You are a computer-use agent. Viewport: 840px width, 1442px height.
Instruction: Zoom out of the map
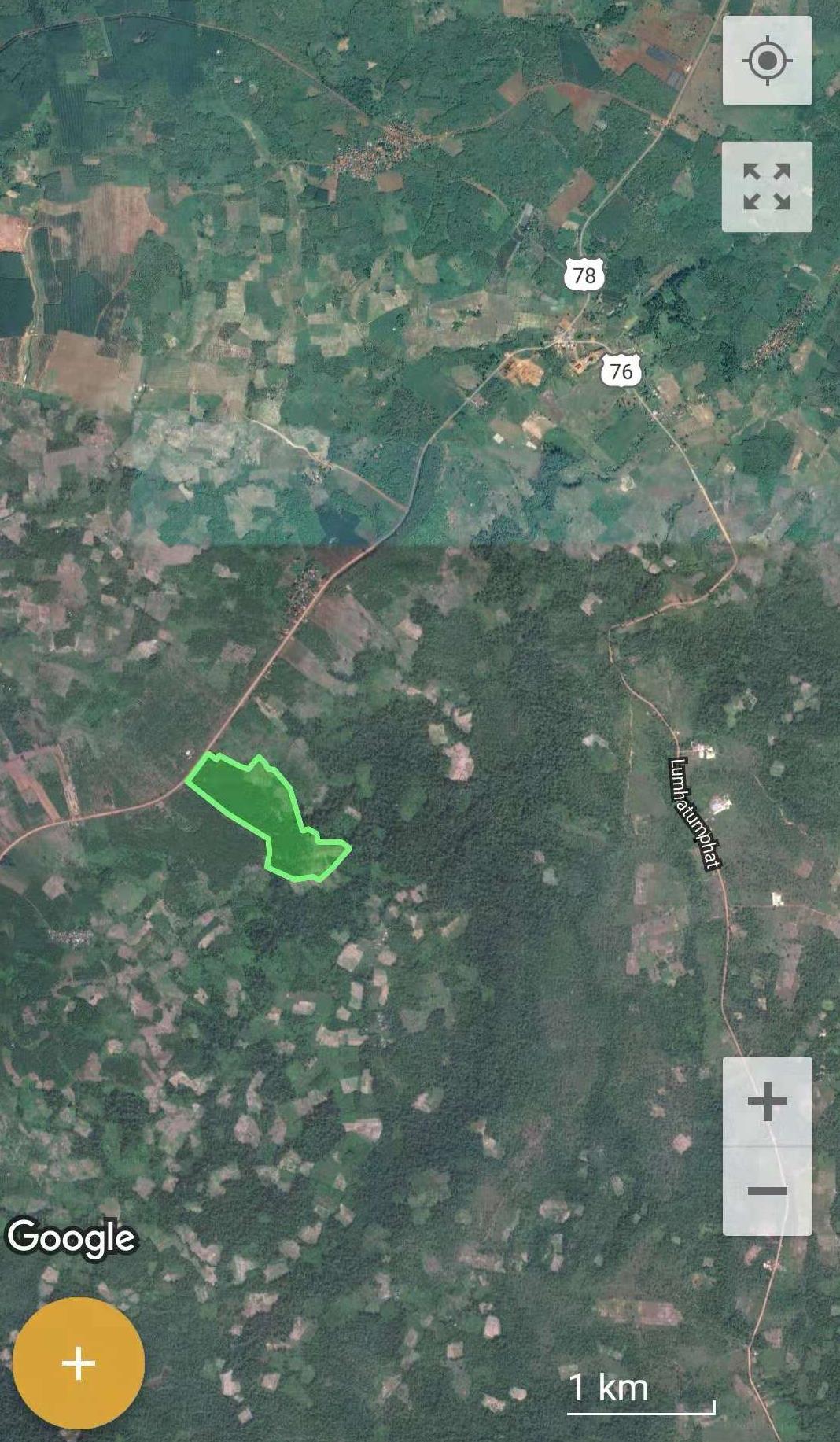[x=768, y=1191]
